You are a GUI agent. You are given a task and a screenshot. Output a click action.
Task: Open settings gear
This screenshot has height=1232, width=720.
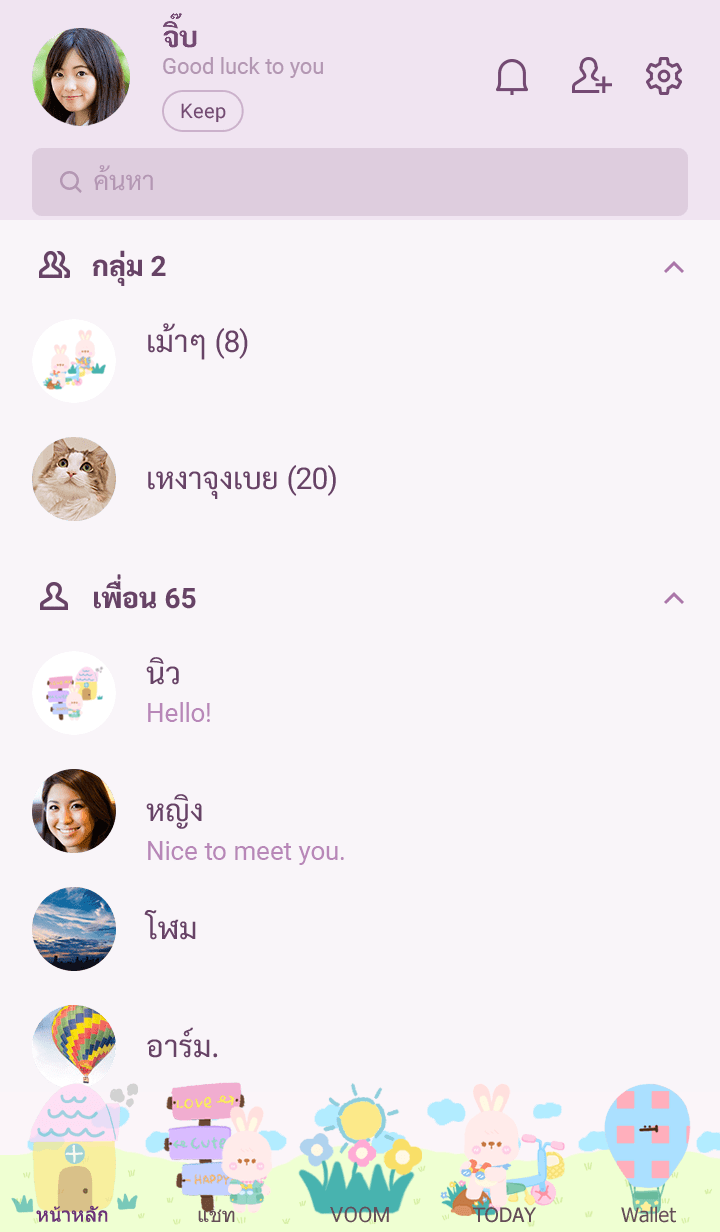(664, 77)
